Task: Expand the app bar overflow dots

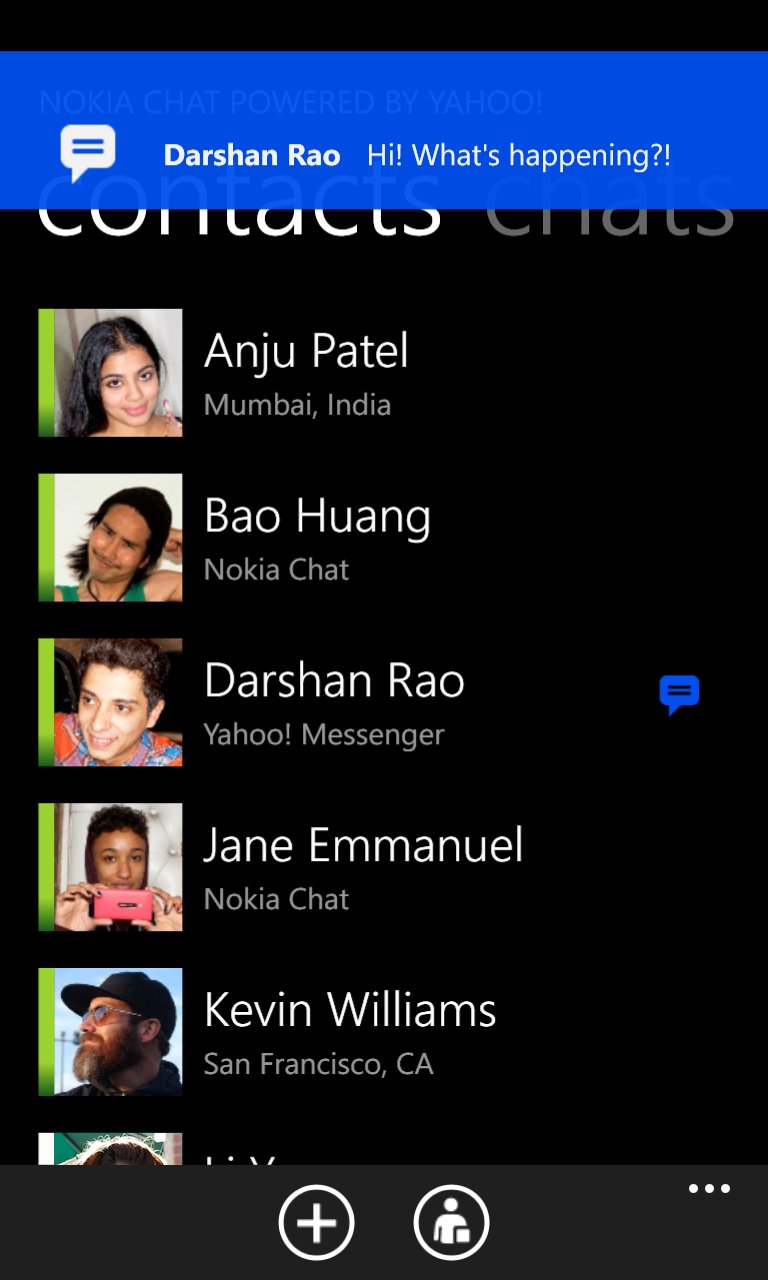Action: (x=709, y=1189)
